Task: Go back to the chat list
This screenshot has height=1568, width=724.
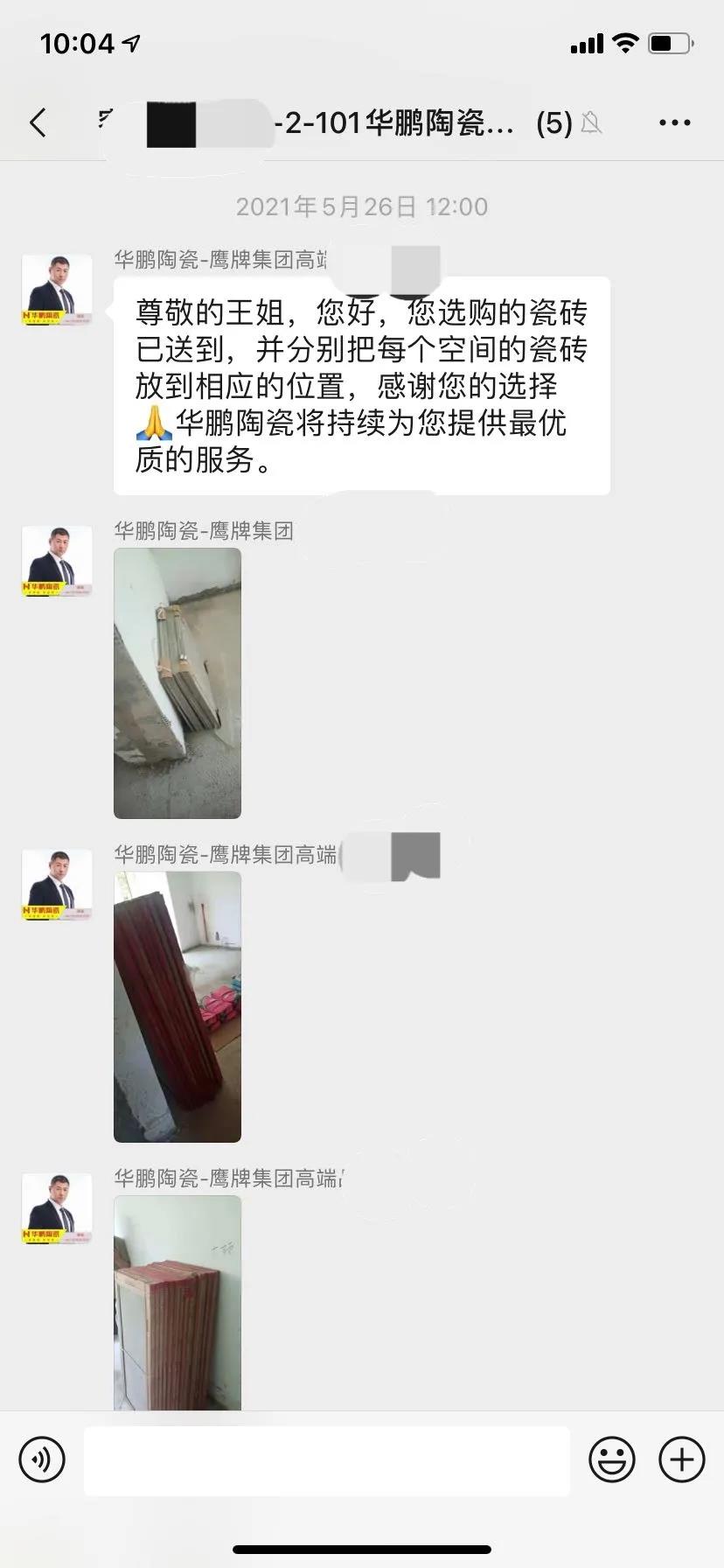Action: (38, 122)
